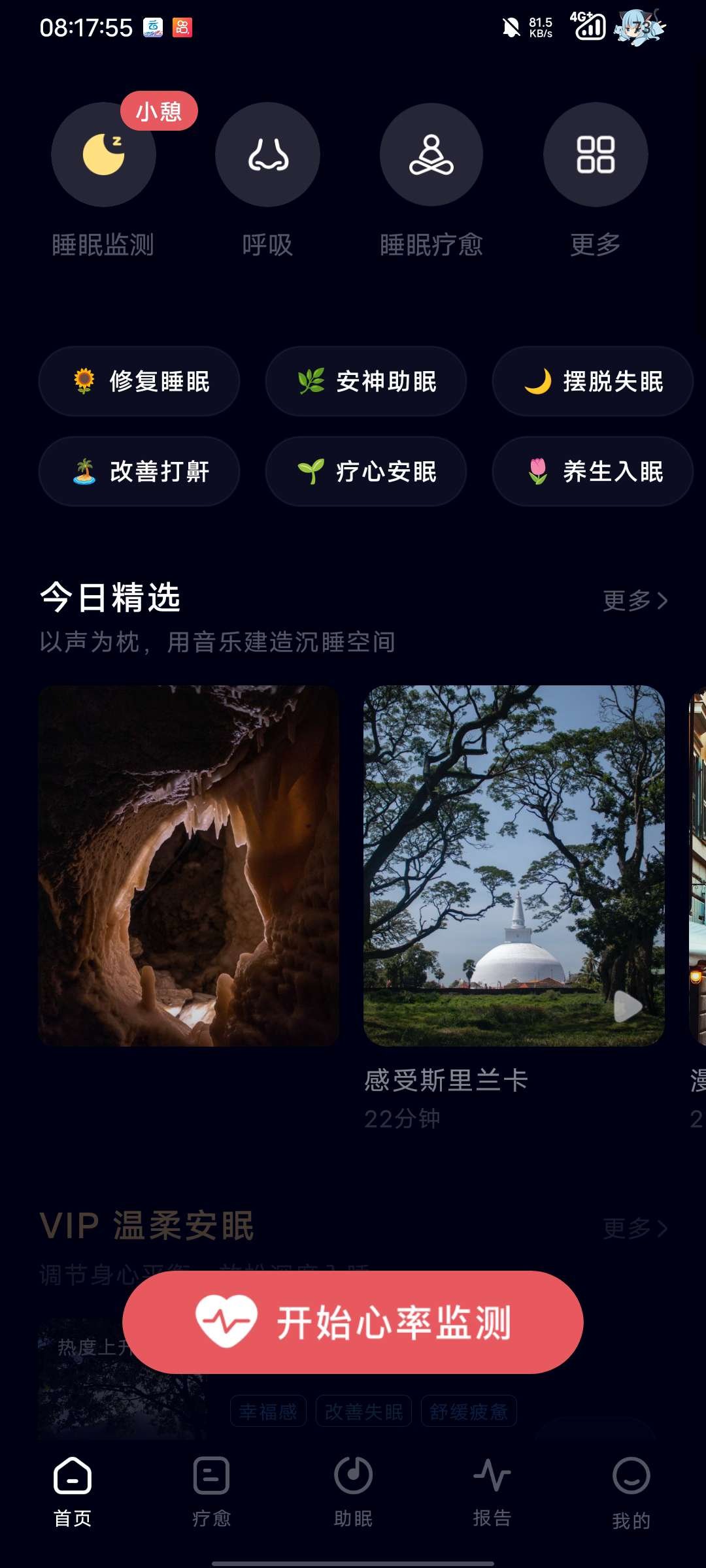Open 睡眠疗愈 sleep healing

(x=431, y=155)
